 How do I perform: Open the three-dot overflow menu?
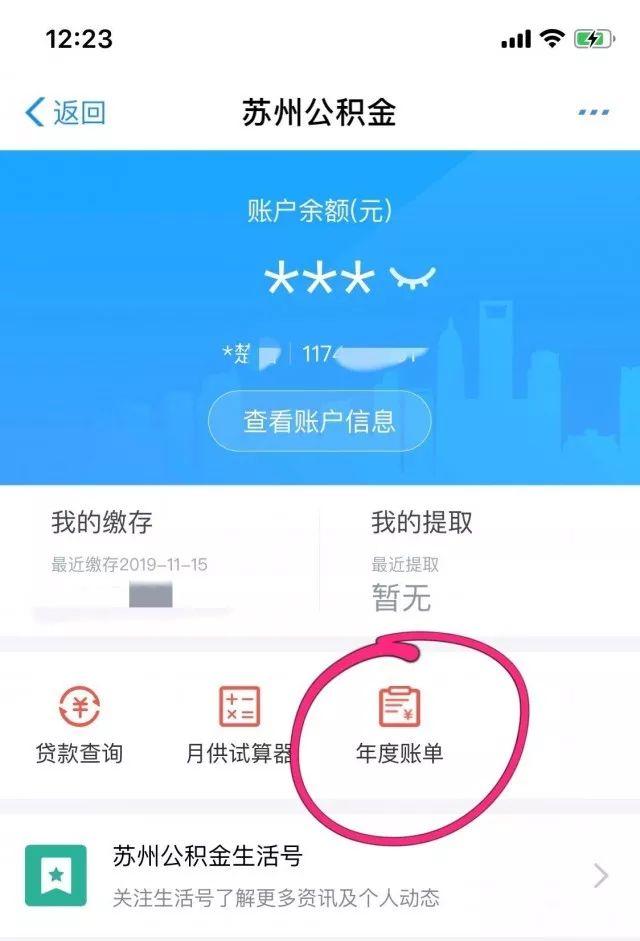[x=594, y=113]
